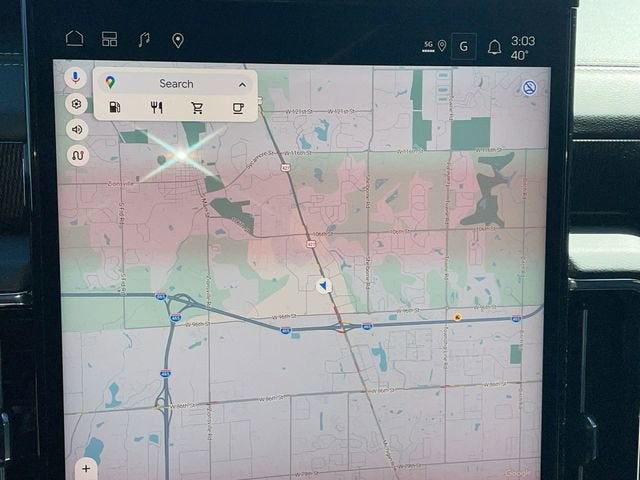Open the navigation pin shortcut

178,41
